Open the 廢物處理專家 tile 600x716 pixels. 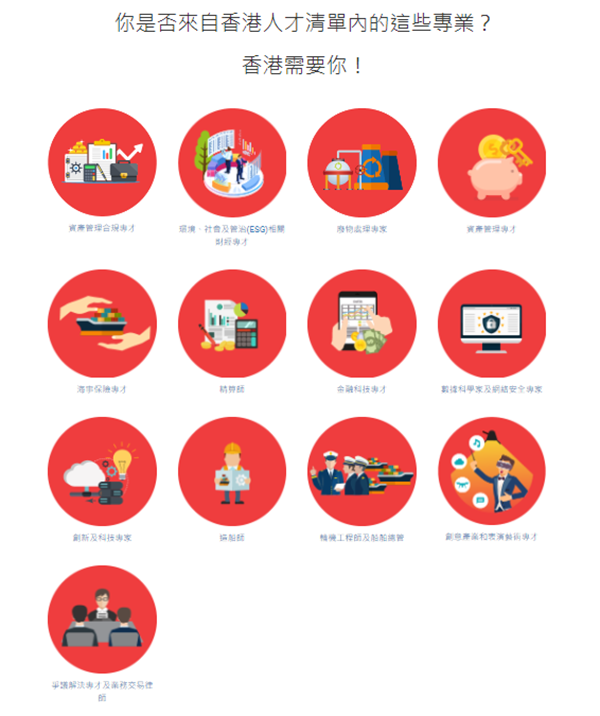pos(362,163)
